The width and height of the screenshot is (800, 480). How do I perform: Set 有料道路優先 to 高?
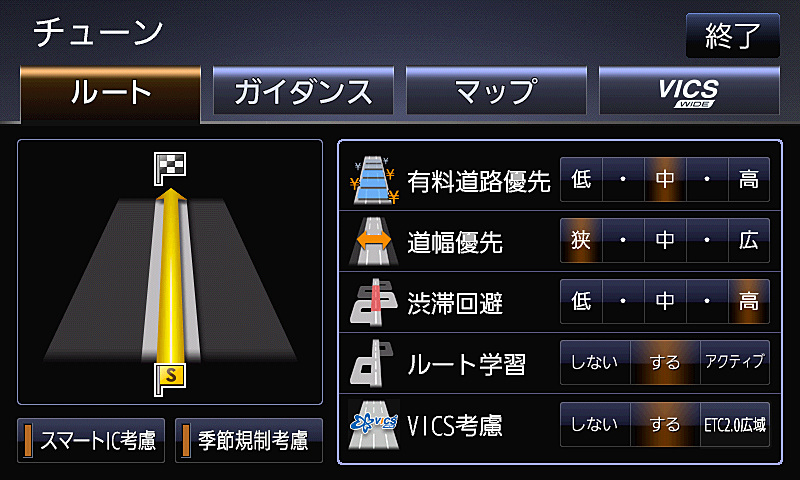(748, 180)
